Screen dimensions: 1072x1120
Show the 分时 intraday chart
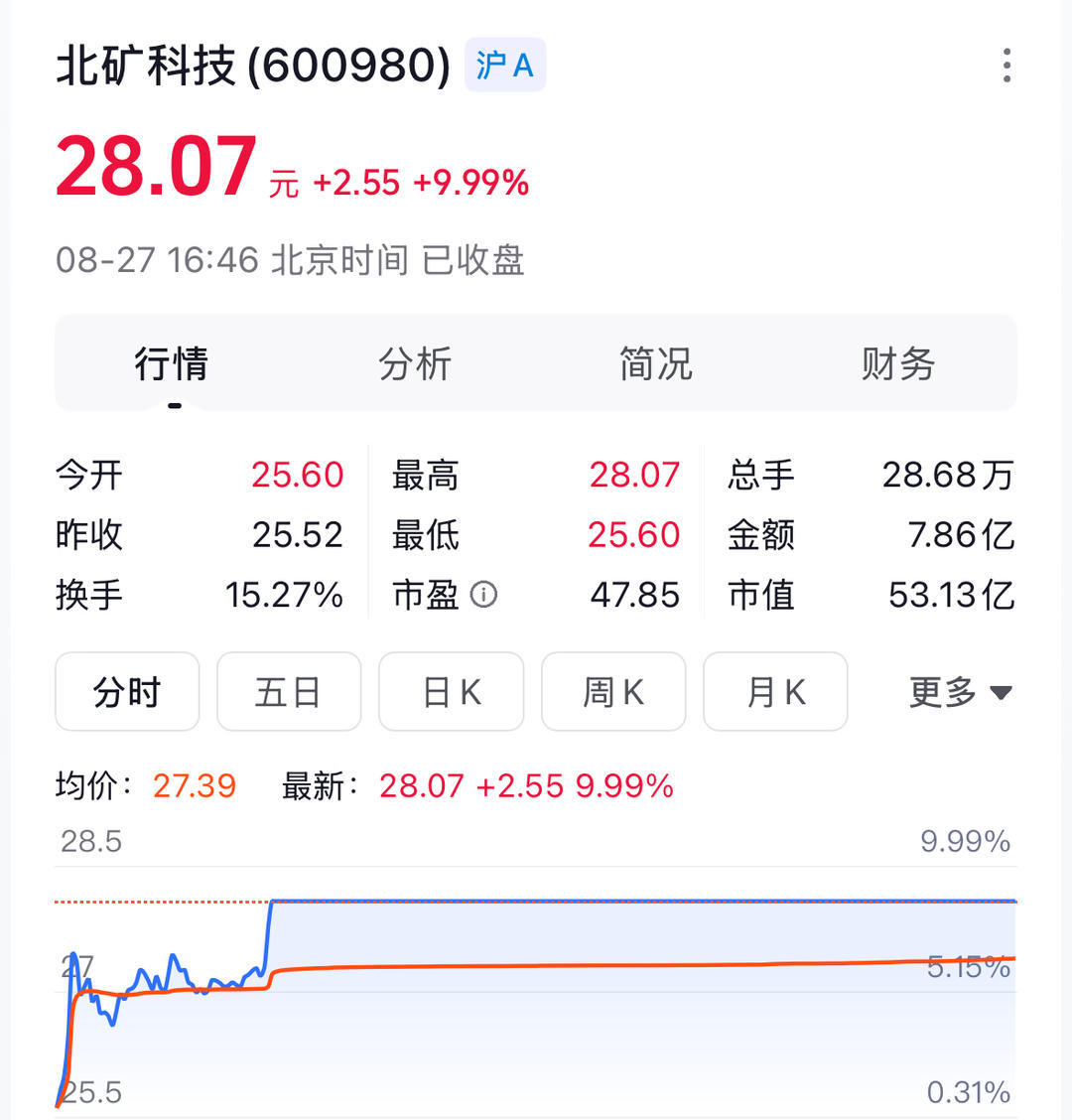127,692
